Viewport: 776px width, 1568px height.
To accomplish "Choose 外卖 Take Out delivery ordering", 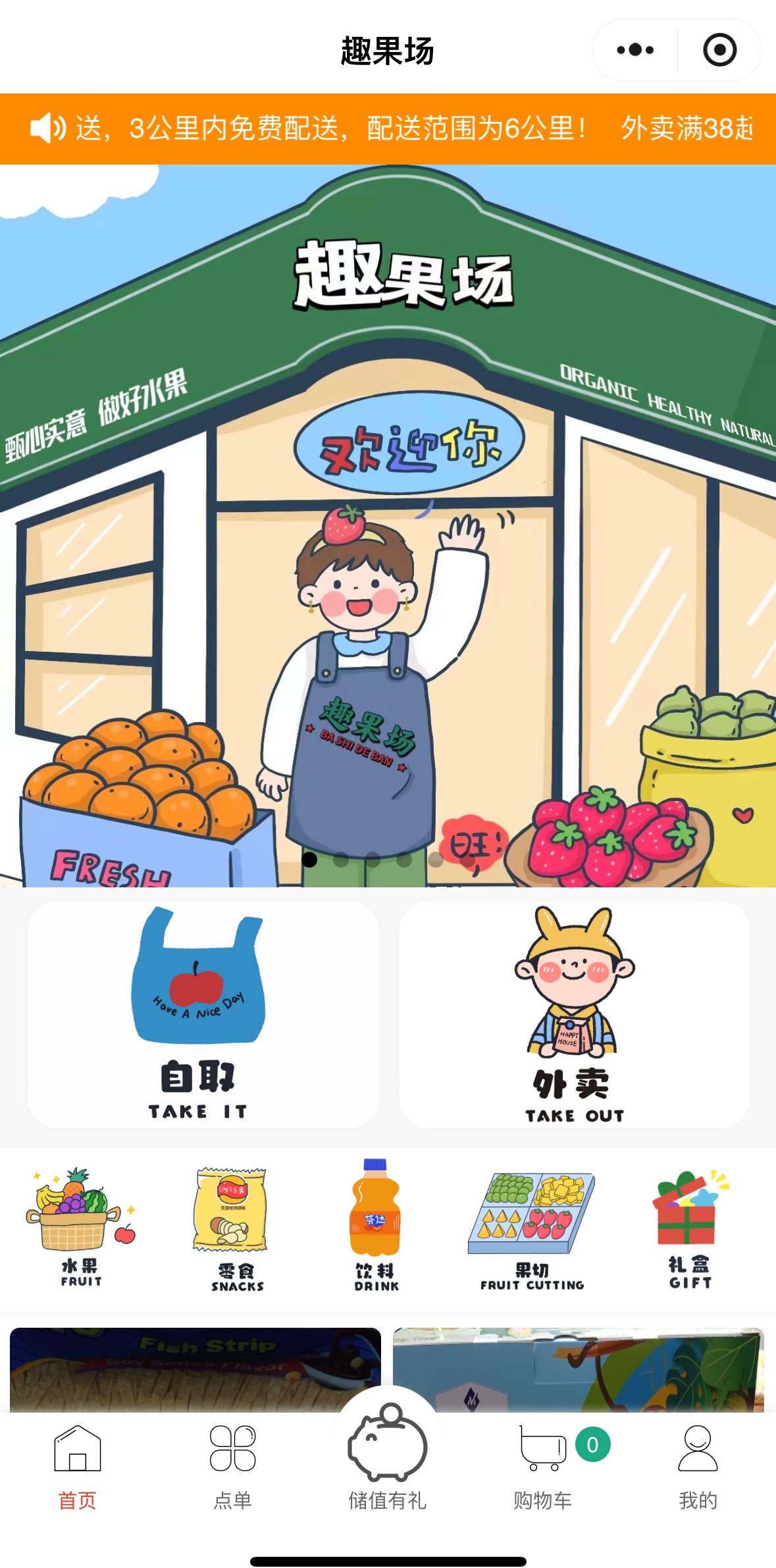I will click(574, 1014).
